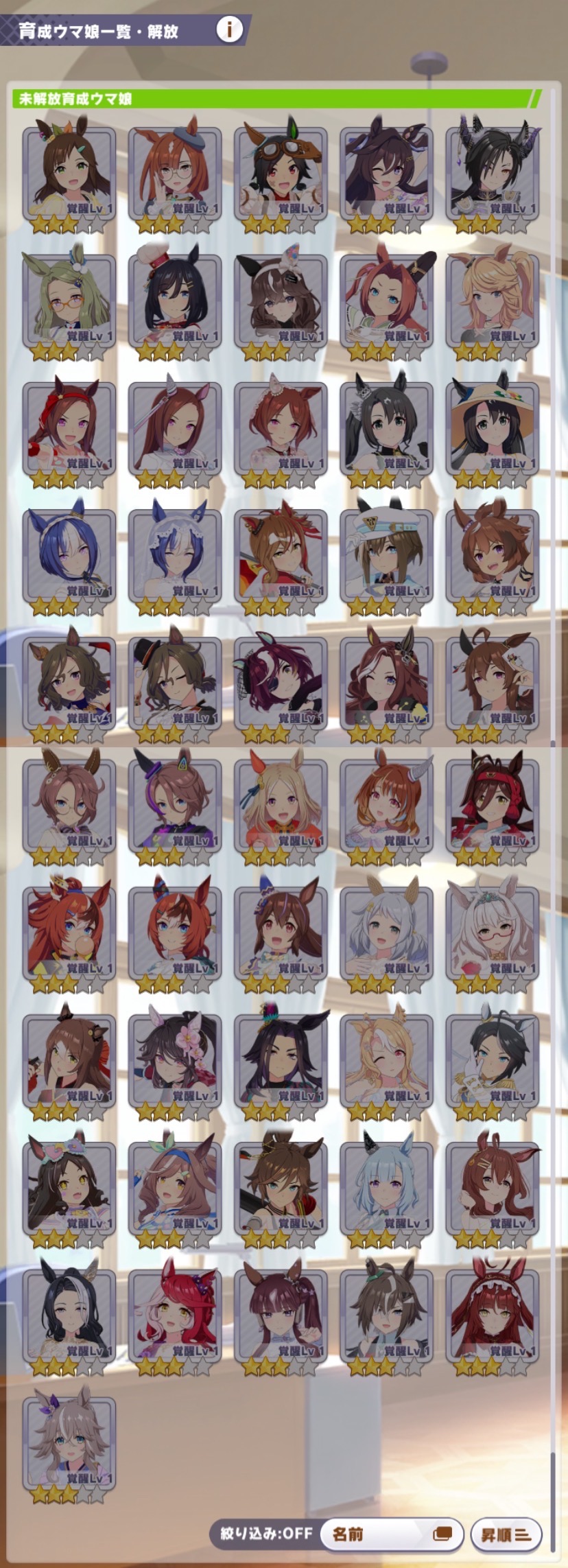
Task: Select the character wearing goggles on her head
Action: tap(281, 174)
